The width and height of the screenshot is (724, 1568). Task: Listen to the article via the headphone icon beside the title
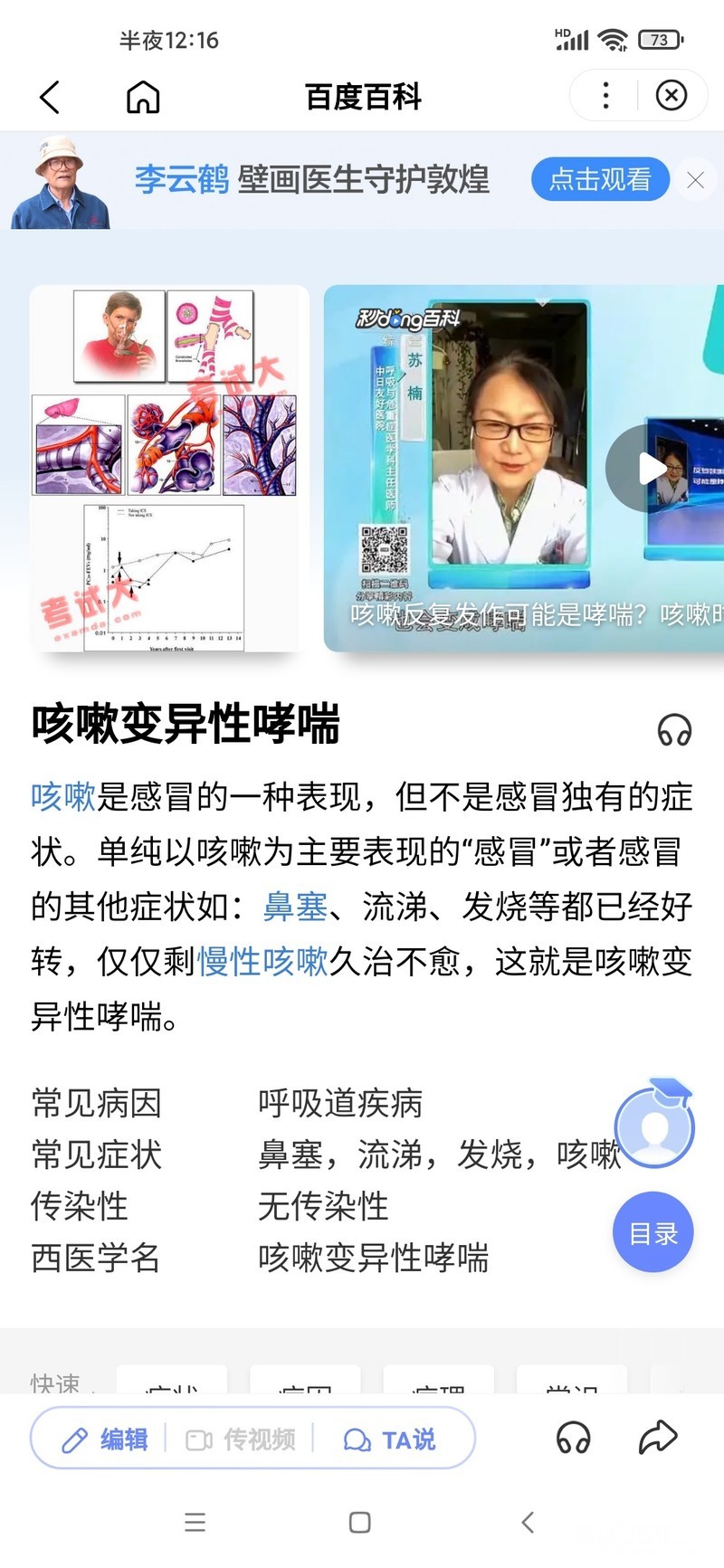674,728
